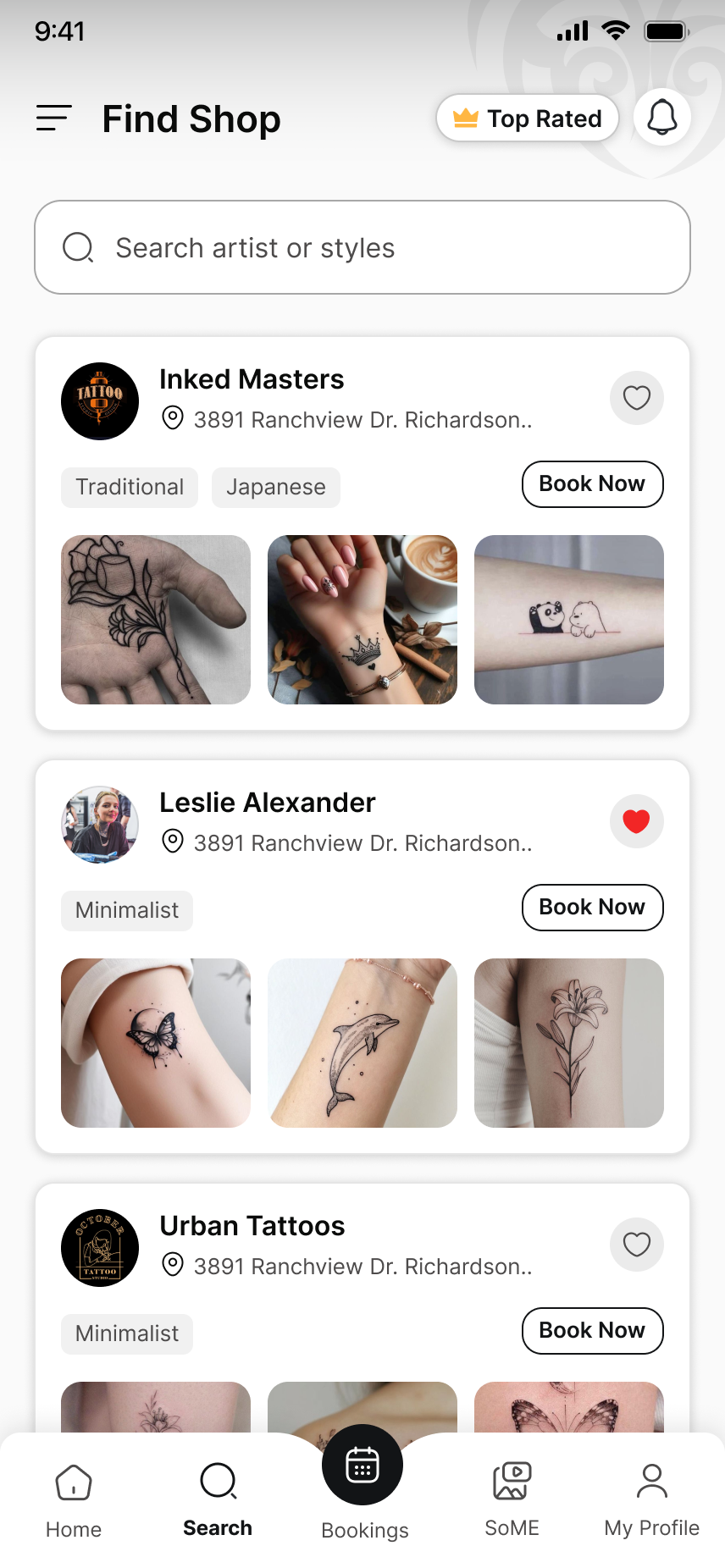Open the notifications bell

point(661,118)
